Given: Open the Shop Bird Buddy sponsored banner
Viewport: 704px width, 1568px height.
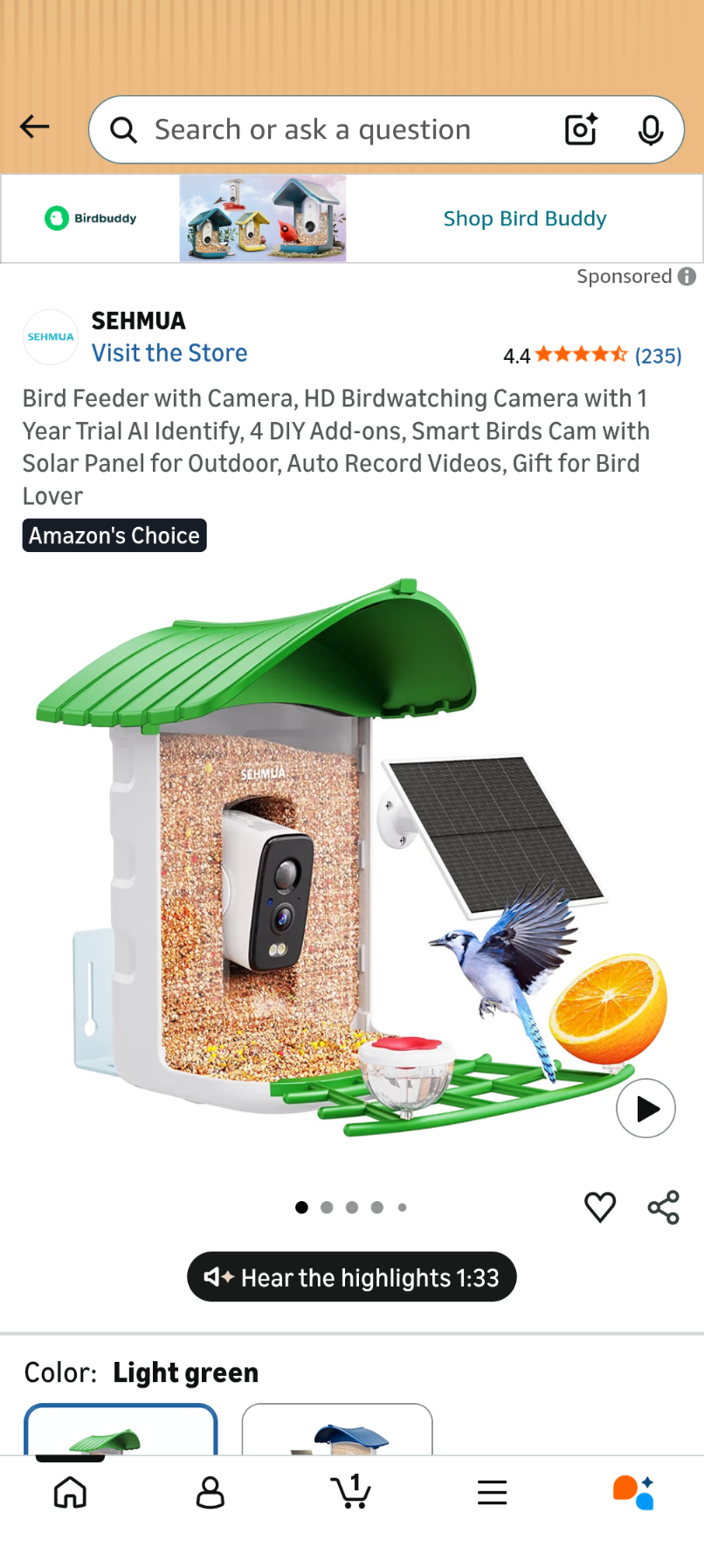Looking at the screenshot, I should 524,218.
